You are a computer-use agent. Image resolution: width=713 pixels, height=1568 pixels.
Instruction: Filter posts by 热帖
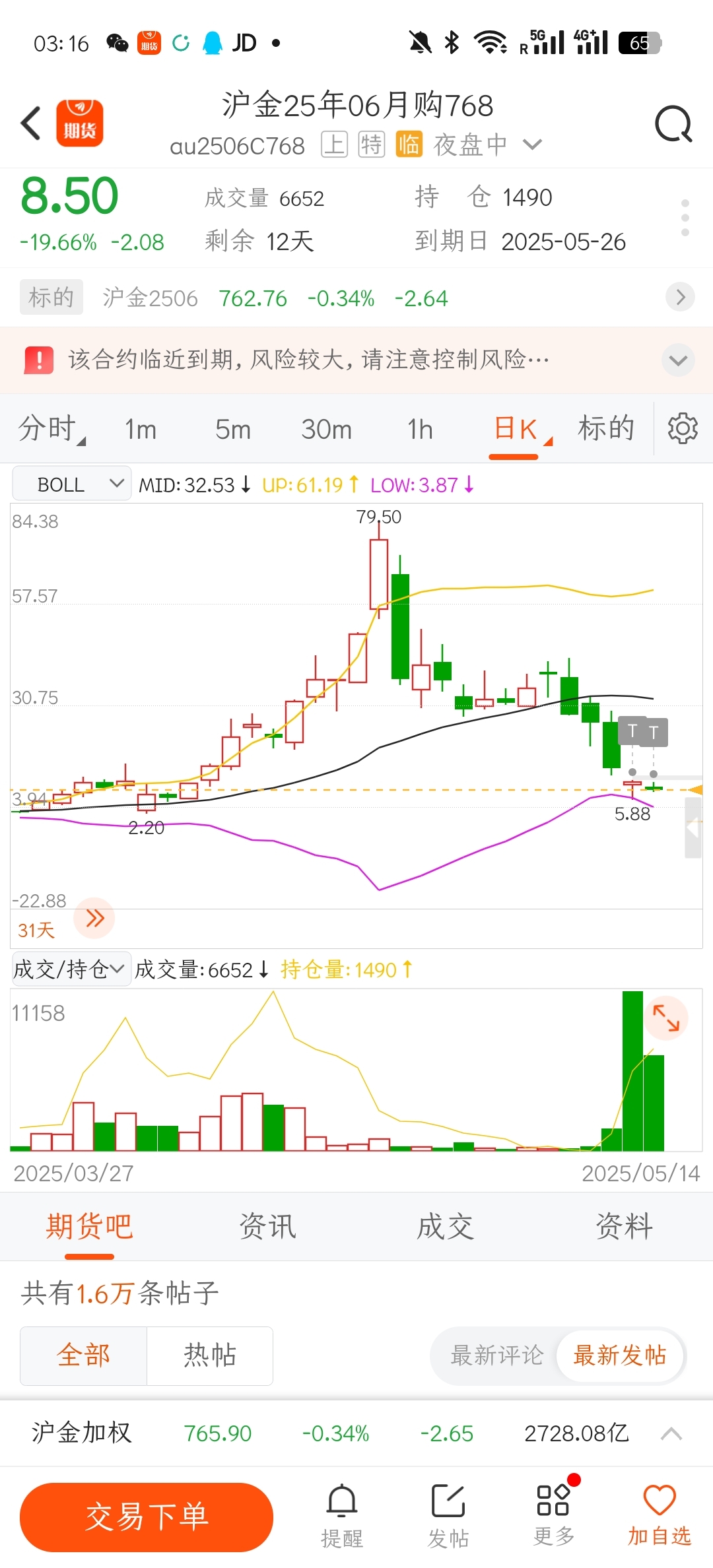209,1356
